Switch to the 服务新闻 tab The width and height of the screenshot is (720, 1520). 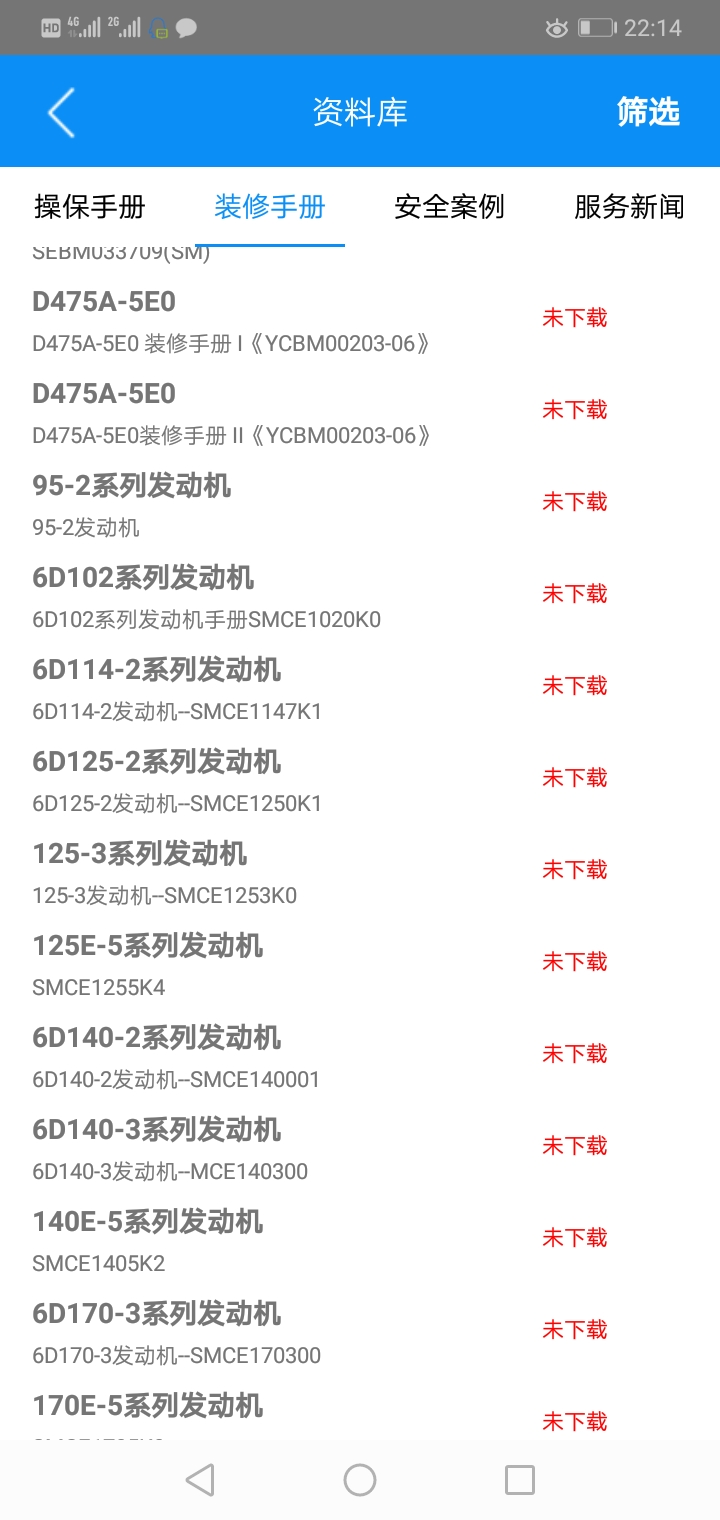630,207
